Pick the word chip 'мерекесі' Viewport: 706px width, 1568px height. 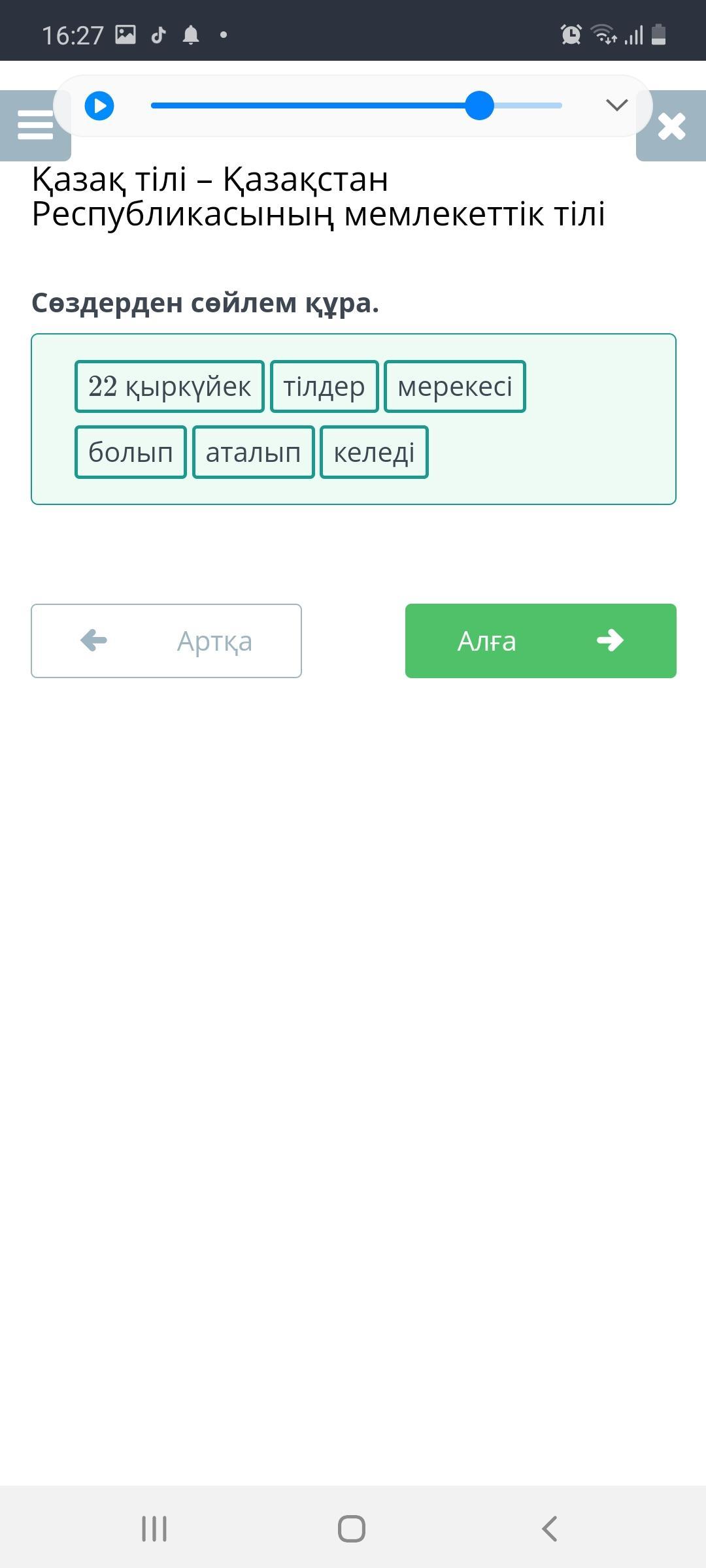pos(455,387)
